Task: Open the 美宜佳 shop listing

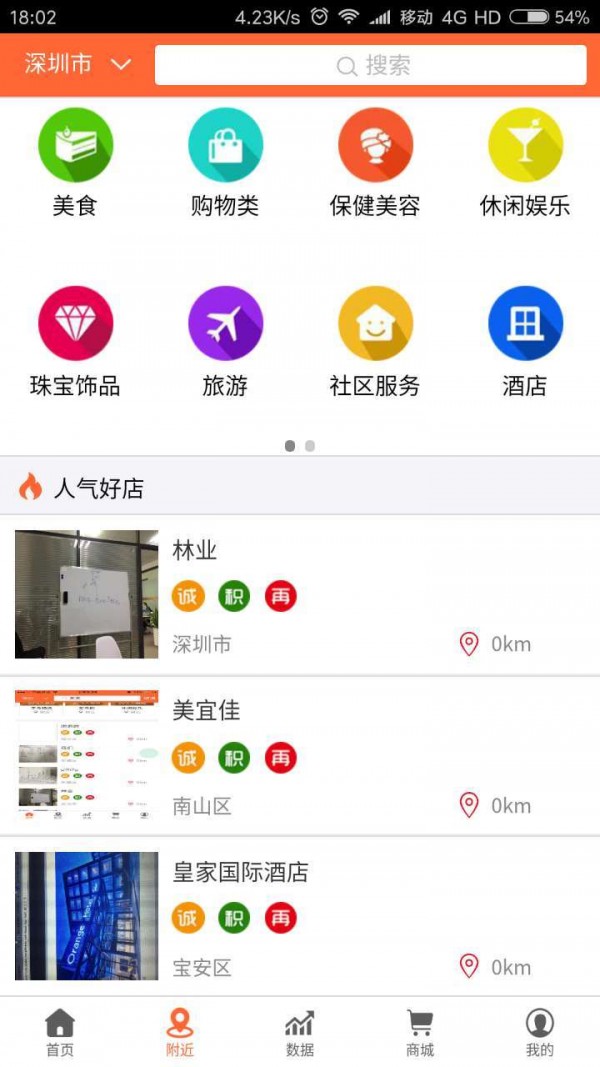Action: (300, 756)
